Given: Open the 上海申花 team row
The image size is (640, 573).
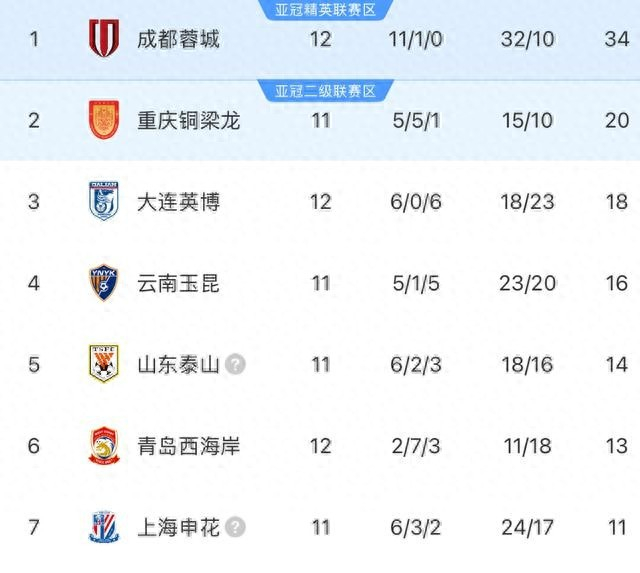Looking at the screenshot, I should click(x=320, y=526).
